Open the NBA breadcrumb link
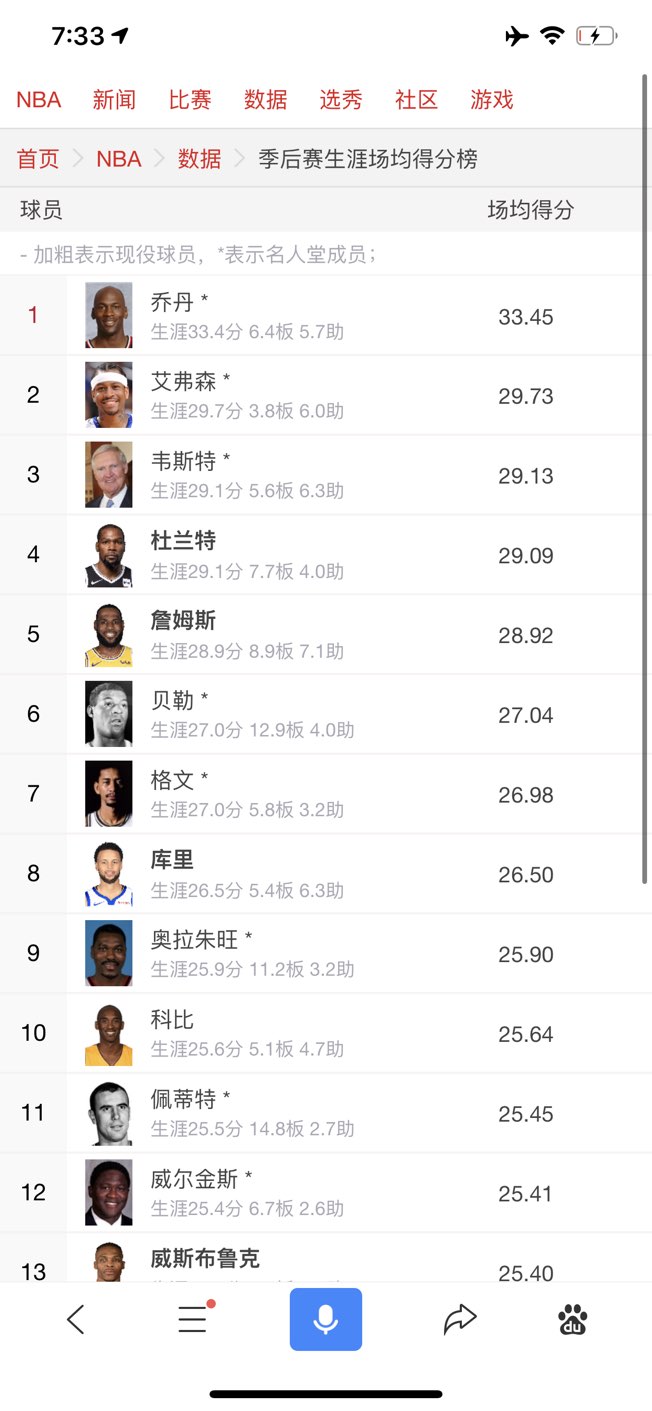 pos(118,159)
